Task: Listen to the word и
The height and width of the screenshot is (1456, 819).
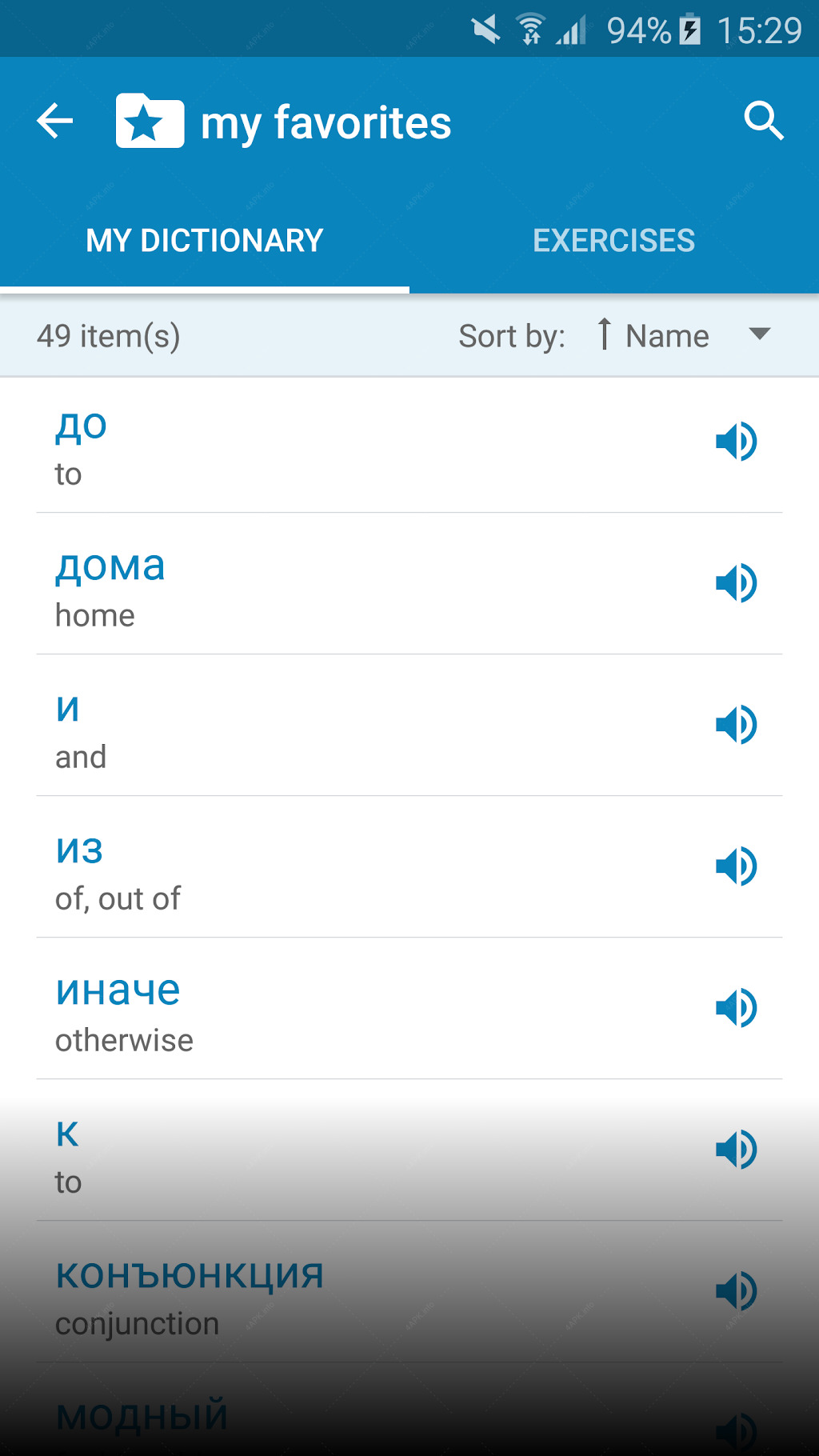Action: (737, 725)
